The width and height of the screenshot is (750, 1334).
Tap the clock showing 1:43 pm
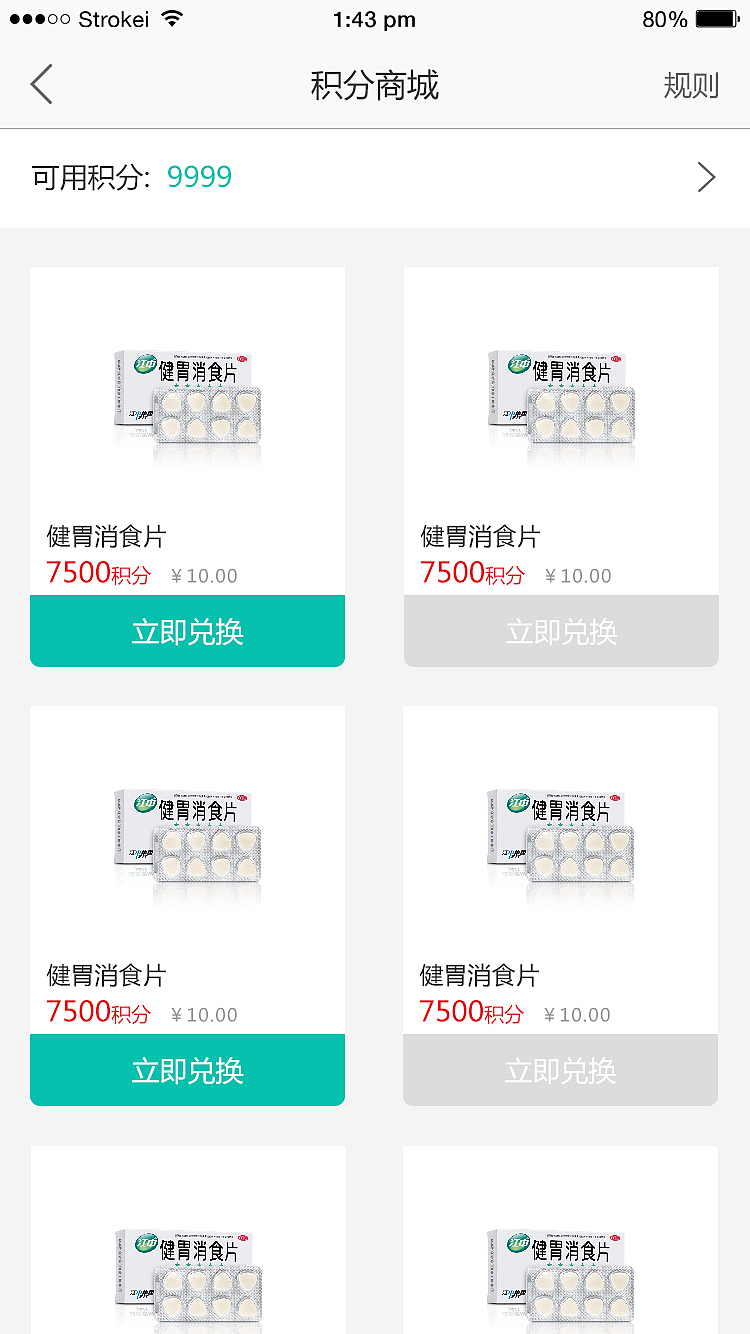pos(375,18)
